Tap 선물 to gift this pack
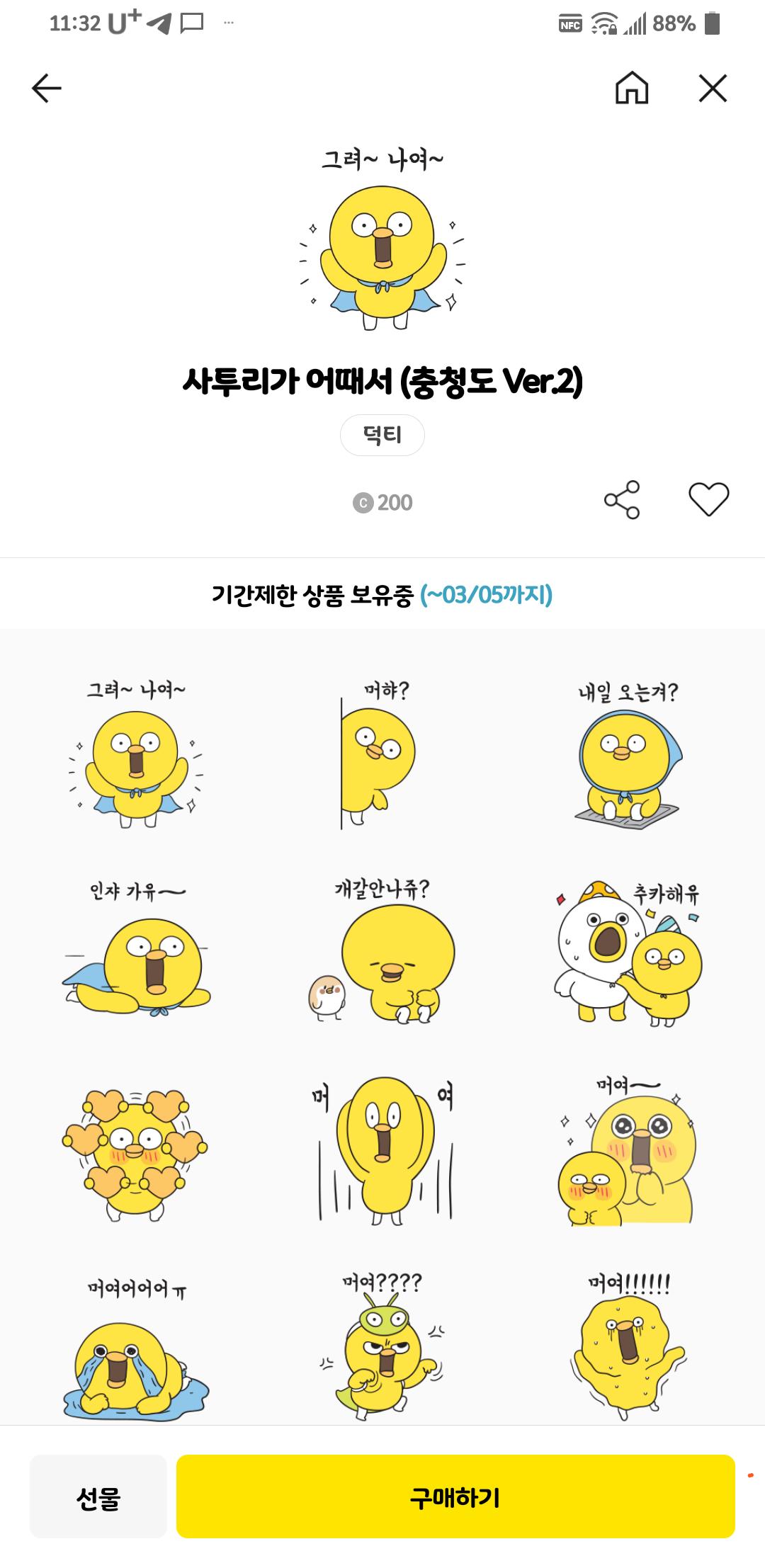This screenshot has height=1568, width=765. (98, 1497)
